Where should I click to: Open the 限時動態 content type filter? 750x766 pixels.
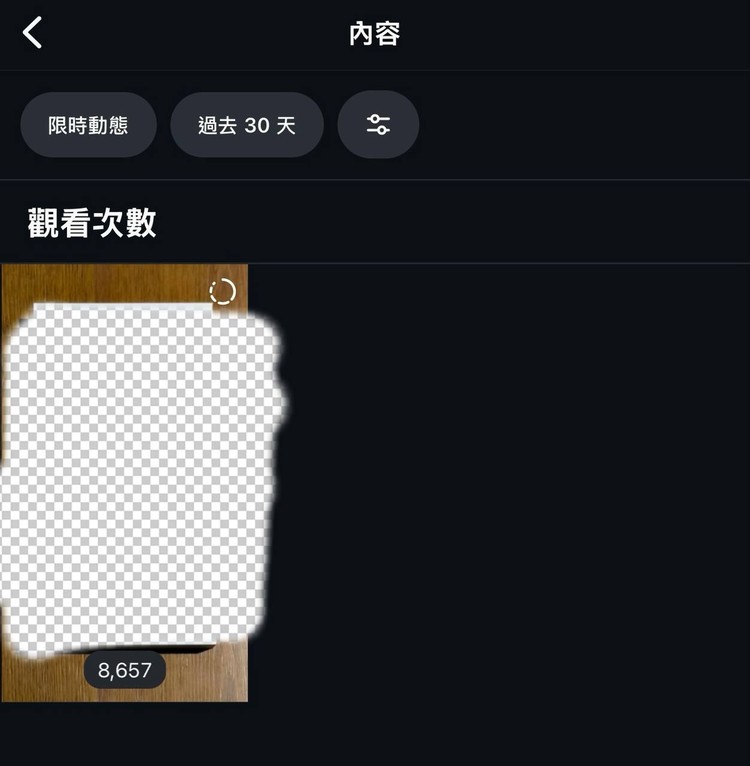88,125
